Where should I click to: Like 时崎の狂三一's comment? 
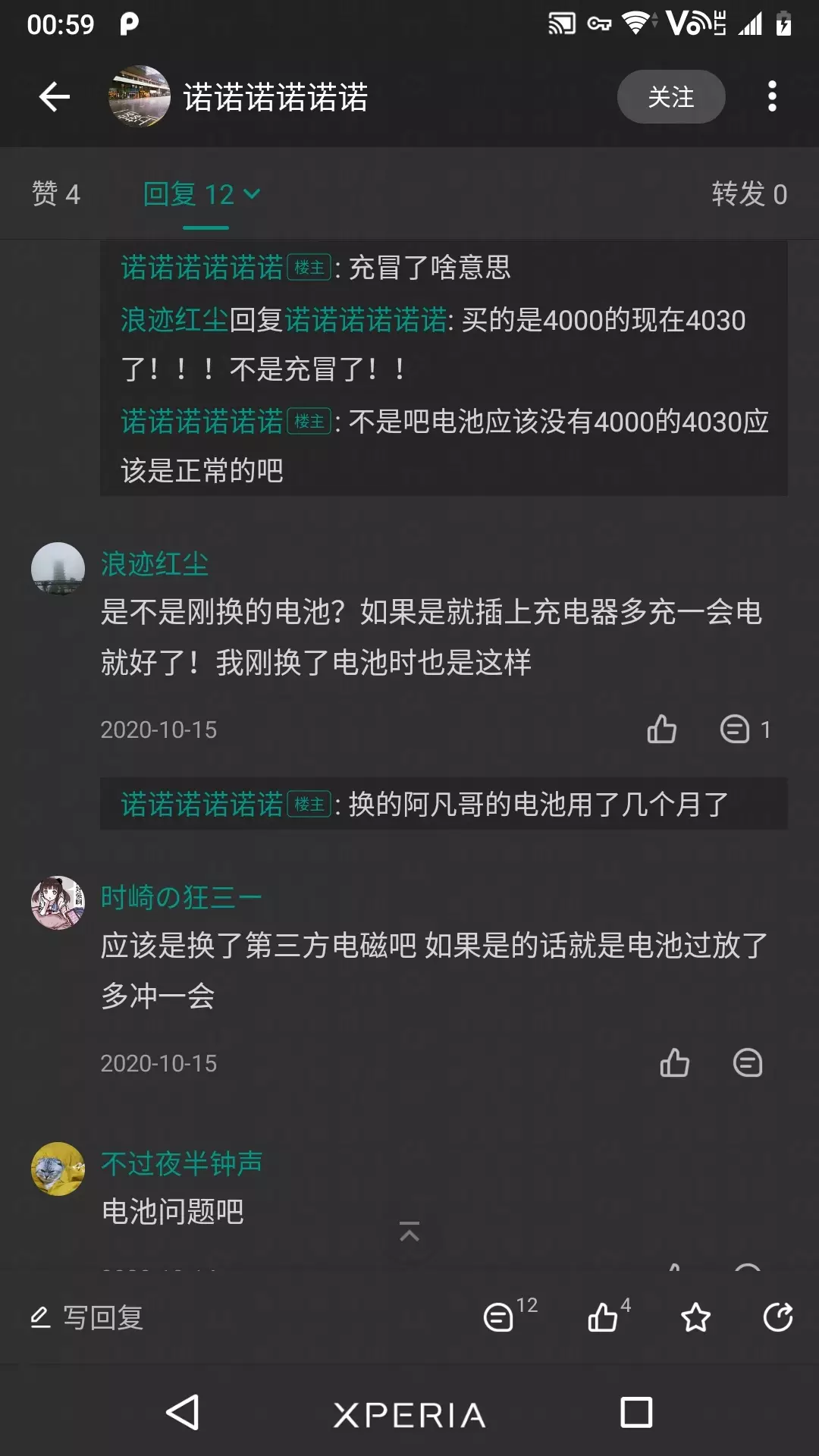coord(674,1063)
